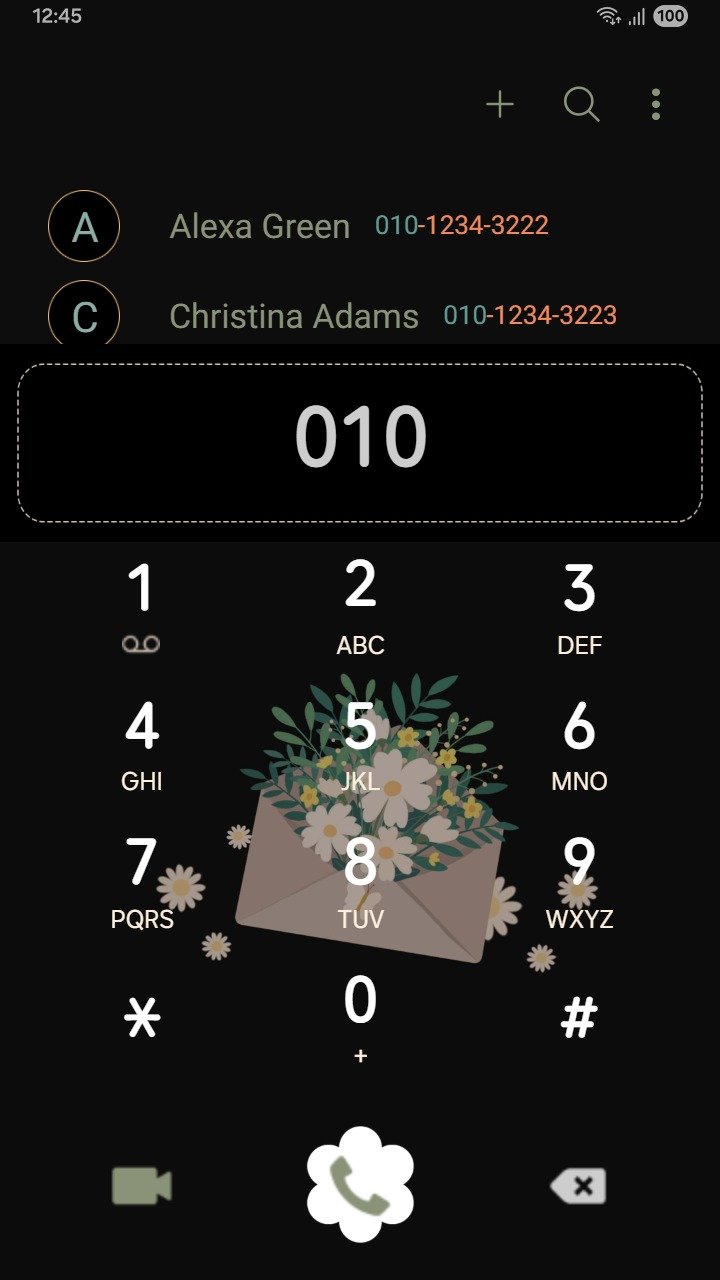The width and height of the screenshot is (720, 1280).
Task: Open the three-dot overflow menu
Action: point(656,104)
